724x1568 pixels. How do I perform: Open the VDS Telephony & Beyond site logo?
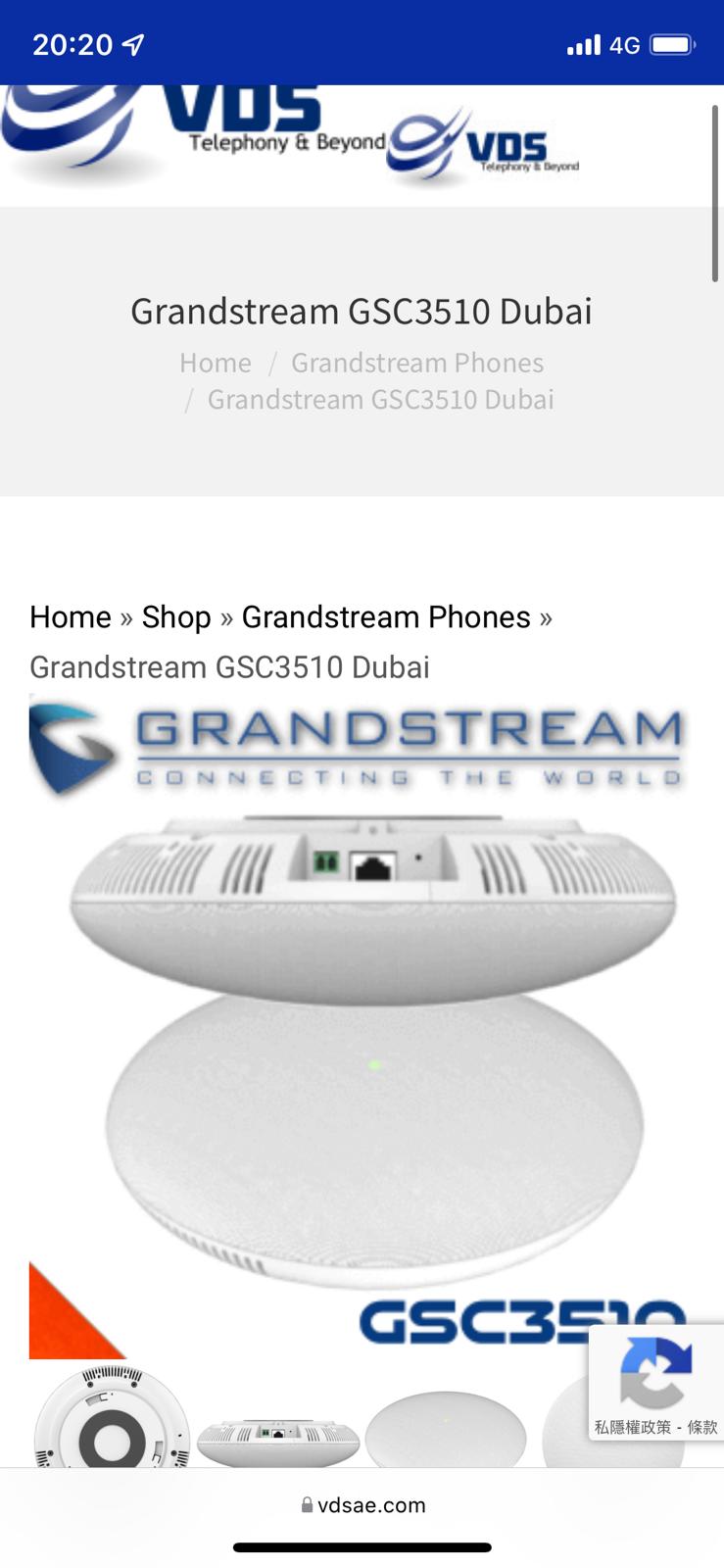pyautogui.click(x=196, y=132)
